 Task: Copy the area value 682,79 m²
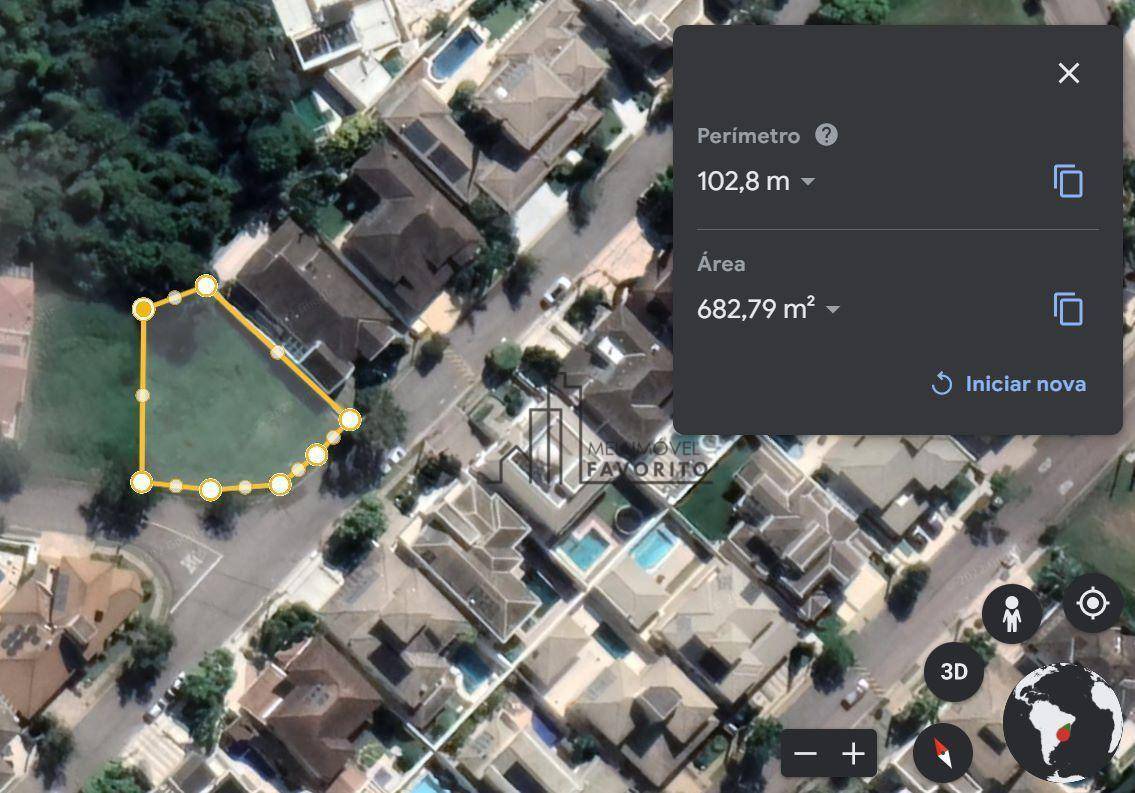(1068, 310)
